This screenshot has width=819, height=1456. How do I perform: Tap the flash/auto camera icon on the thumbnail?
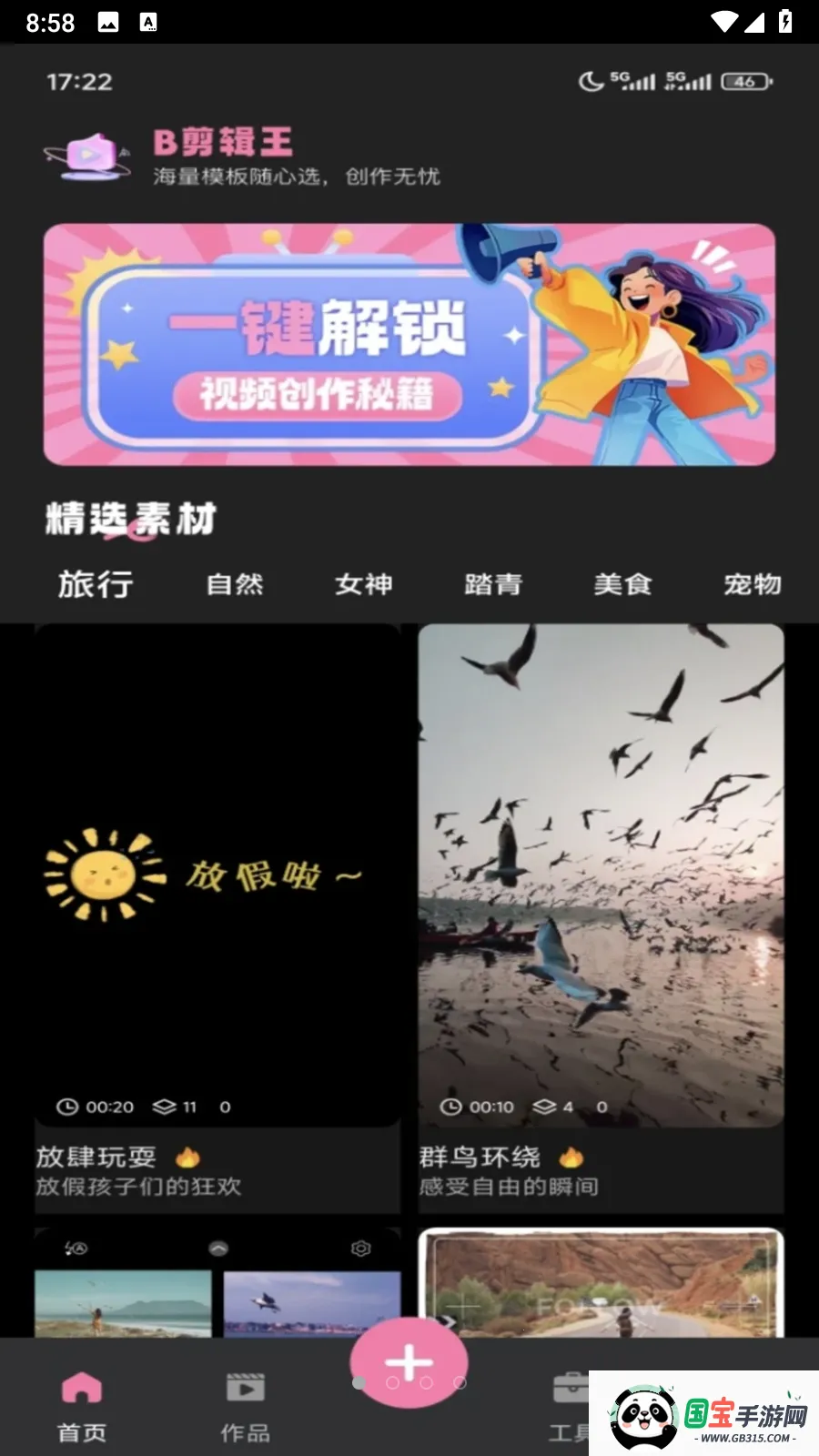click(76, 1249)
